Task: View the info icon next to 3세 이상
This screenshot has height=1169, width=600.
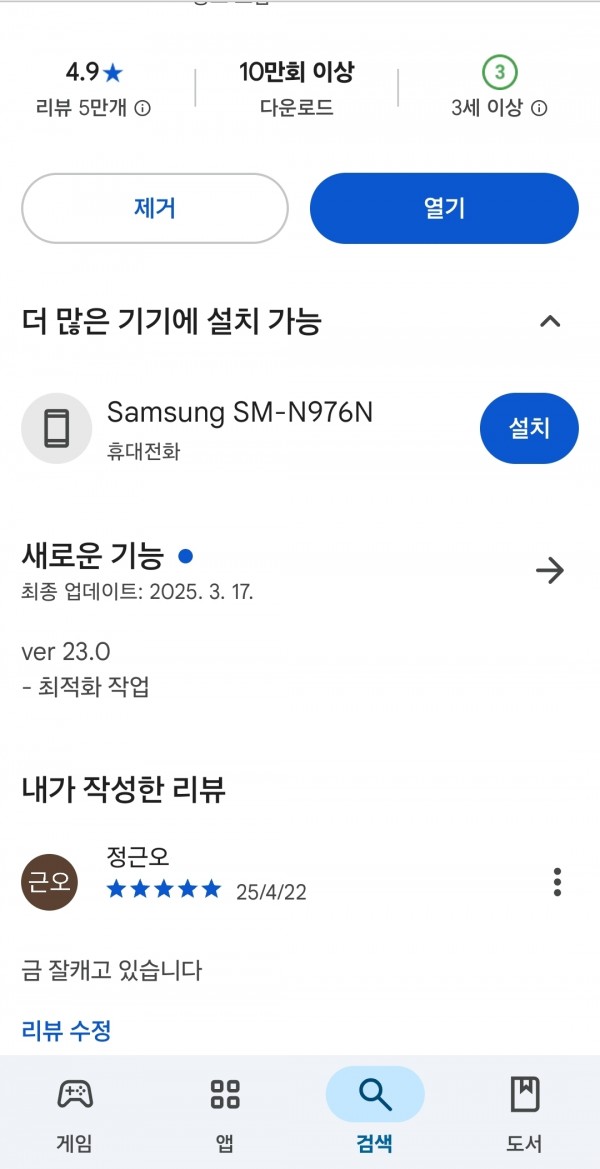Action: (x=540, y=109)
